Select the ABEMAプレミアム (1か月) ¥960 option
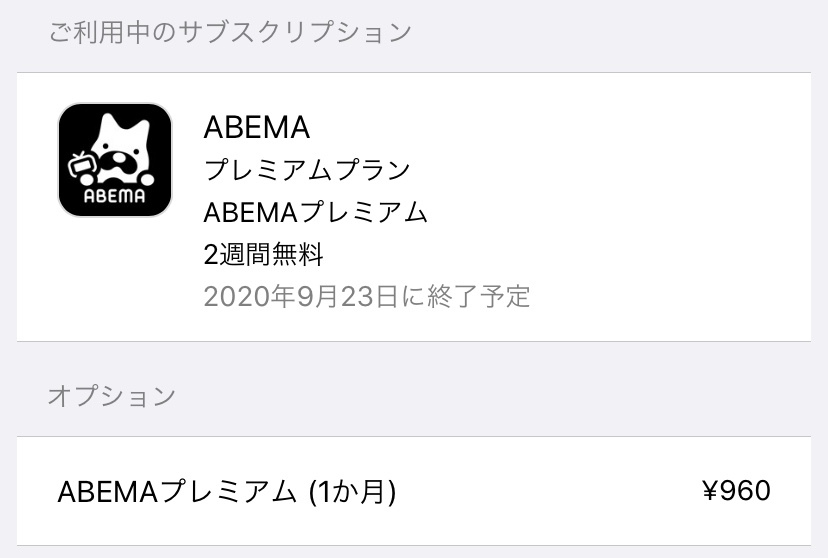The image size is (828, 558). [413, 491]
